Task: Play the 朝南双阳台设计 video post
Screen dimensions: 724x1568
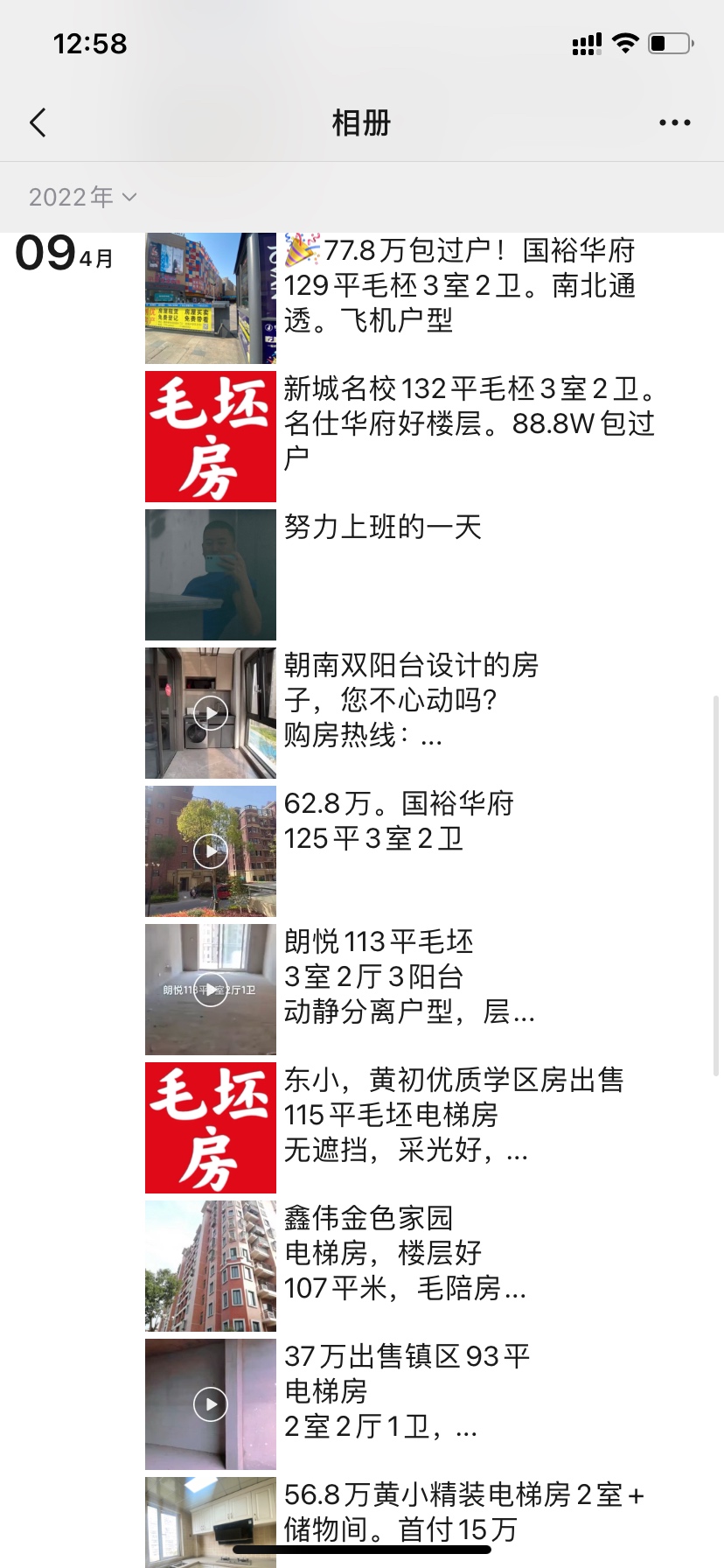Action: 211,713
